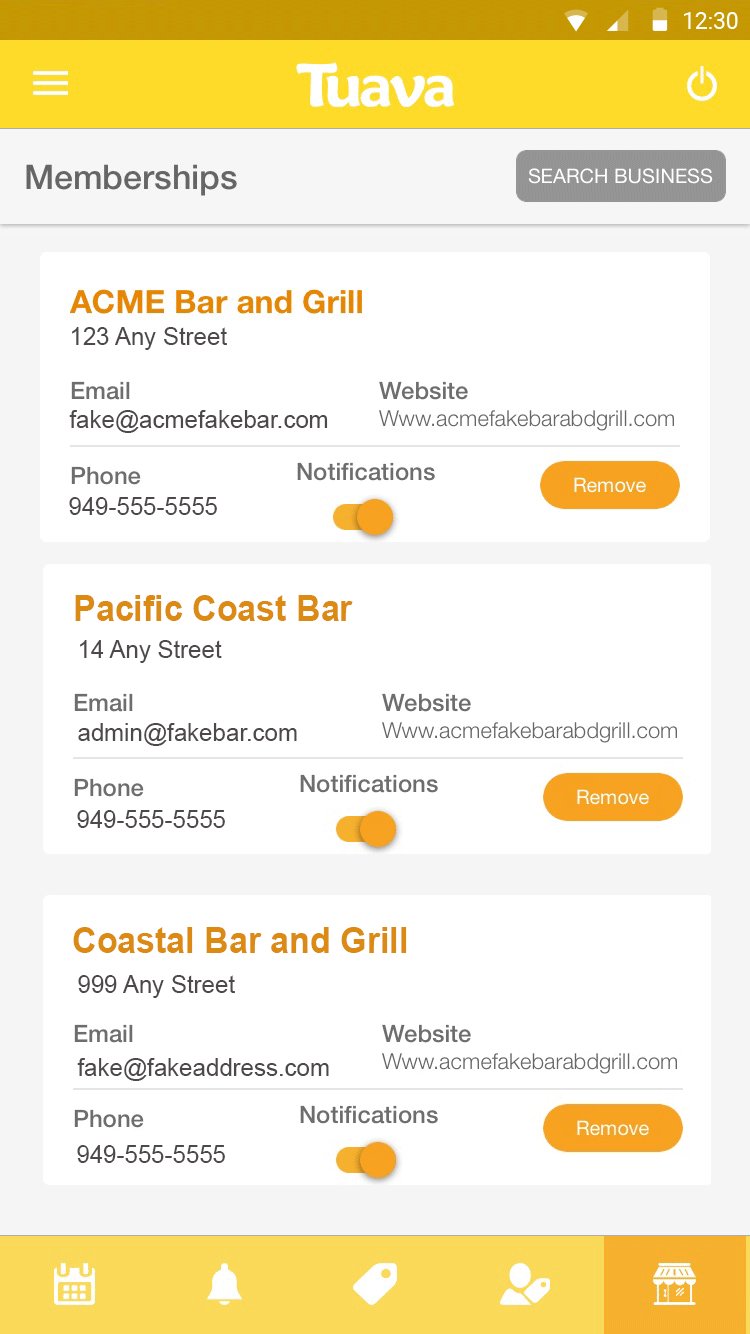The height and width of the screenshot is (1334, 750).
Task: Open the notifications bell tab
Action: point(224,1284)
